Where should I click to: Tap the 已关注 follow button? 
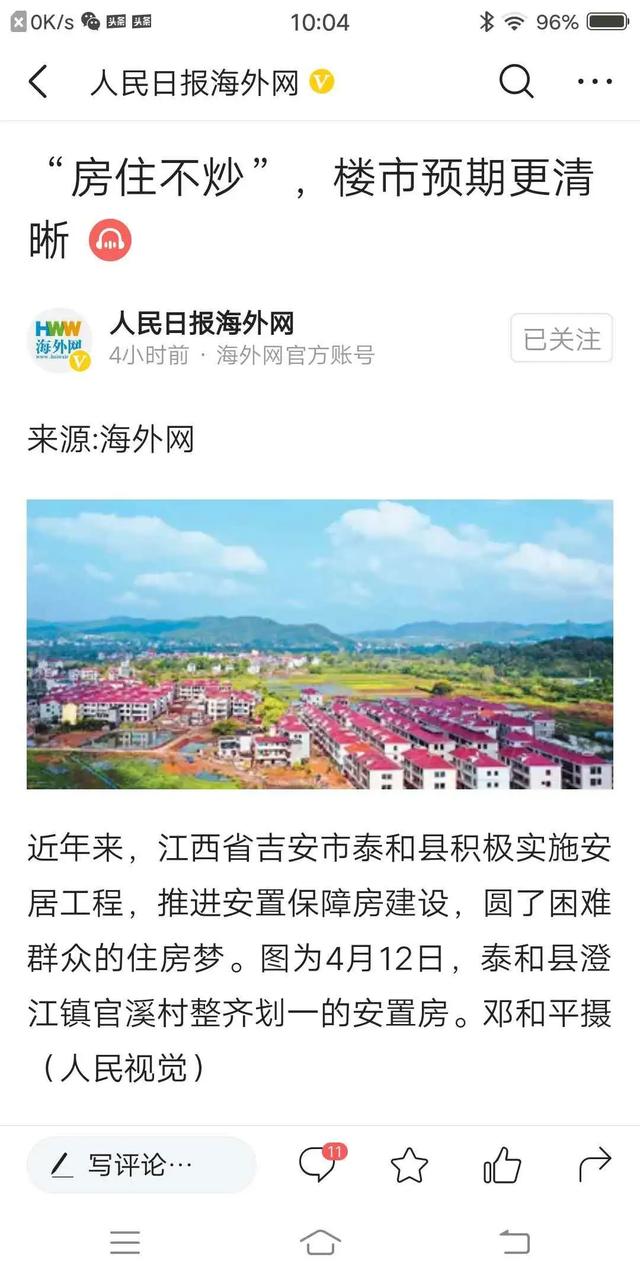(561, 339)
